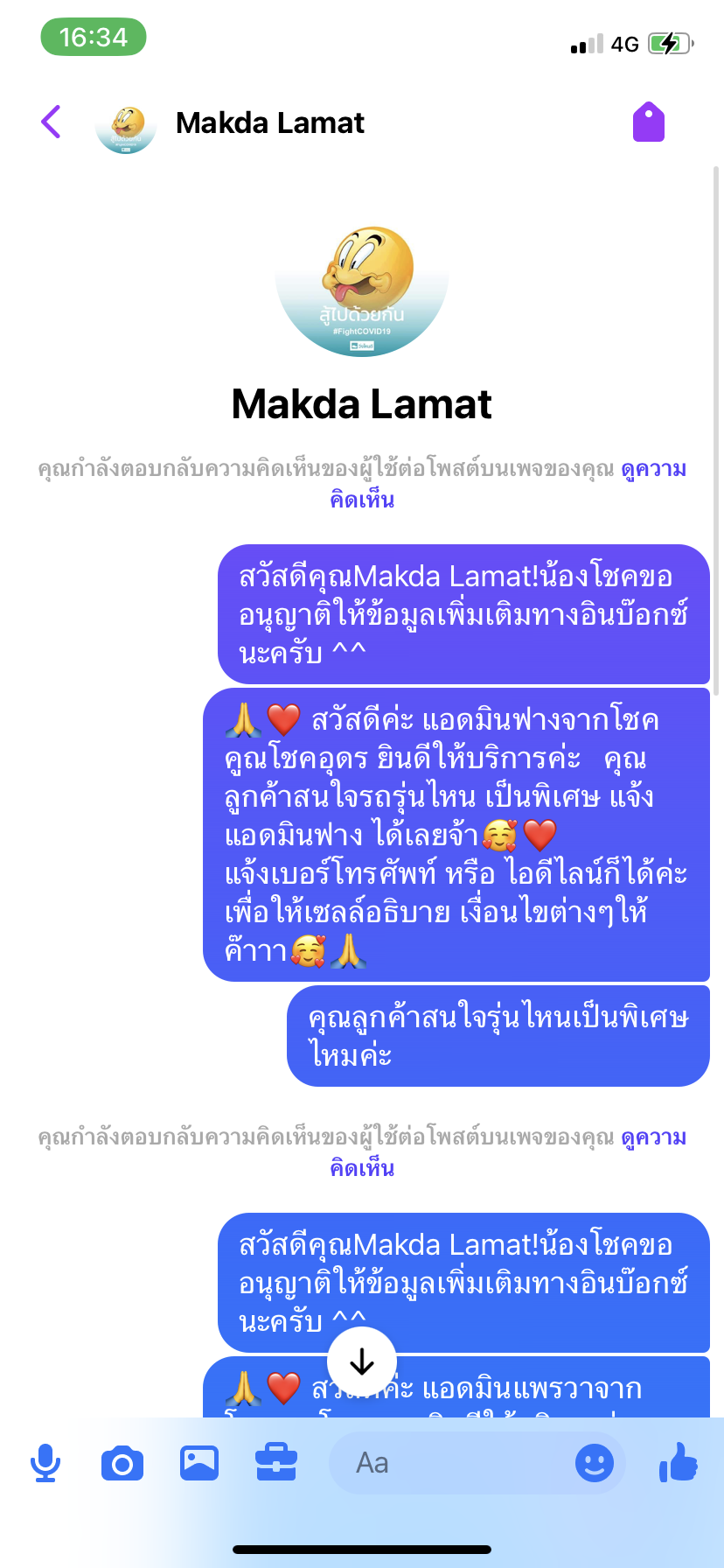Attach a picture from the gallery
724x1568 pixels.
(199, 1463)
